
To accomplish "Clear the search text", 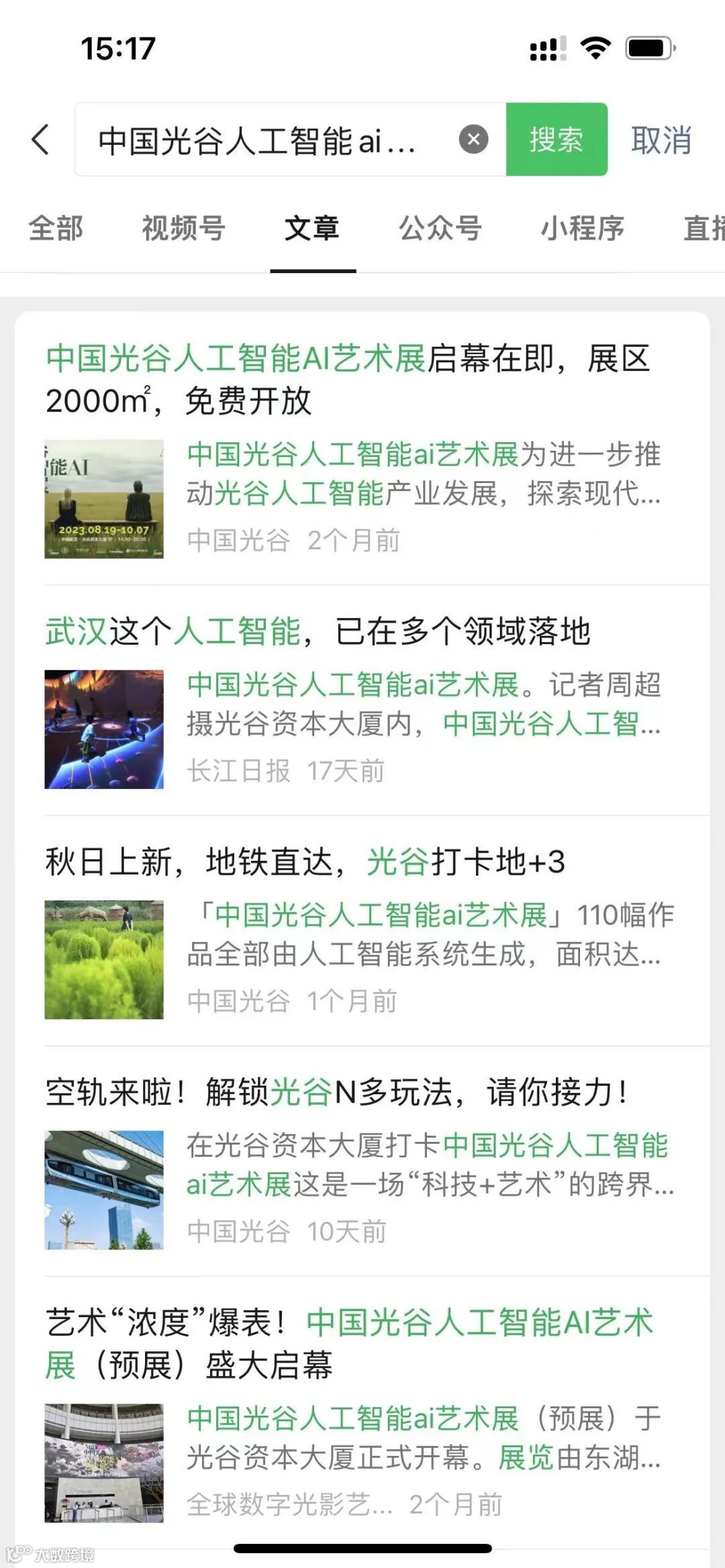I will pos(473,140).
